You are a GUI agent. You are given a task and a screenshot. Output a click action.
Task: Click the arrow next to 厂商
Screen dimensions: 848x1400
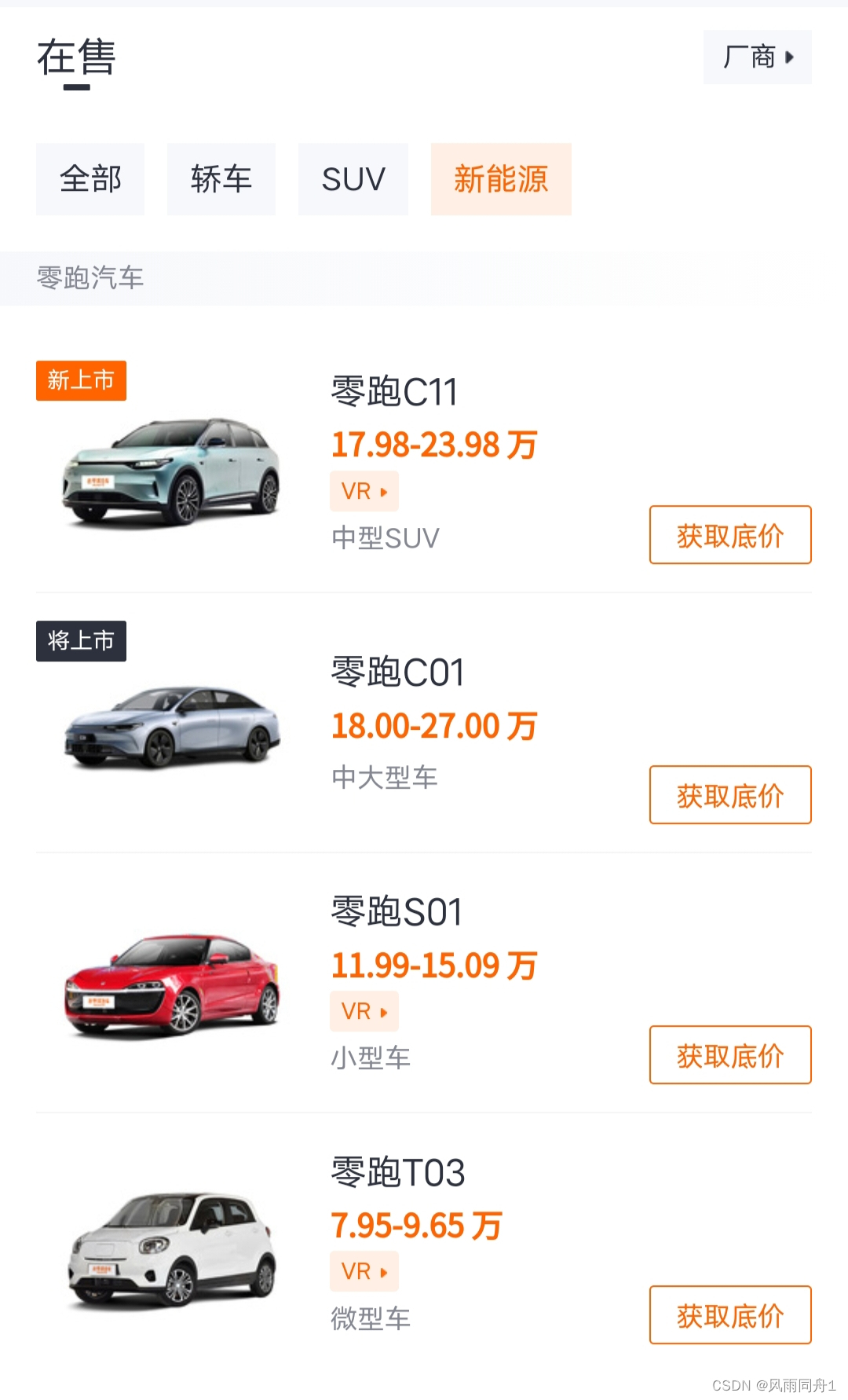click(791, 57)
